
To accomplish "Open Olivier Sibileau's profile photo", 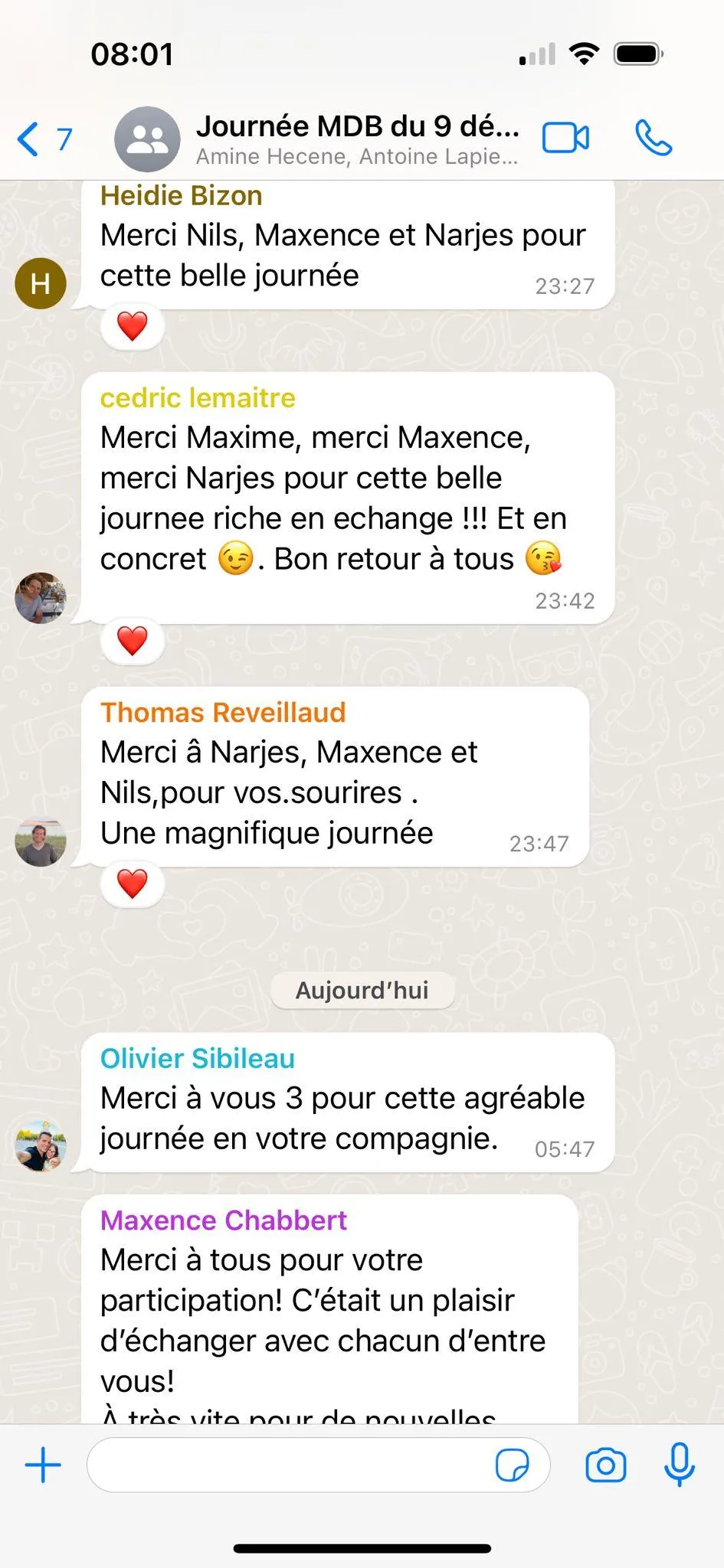I will pyautogui.click(x=41, y=1146).
